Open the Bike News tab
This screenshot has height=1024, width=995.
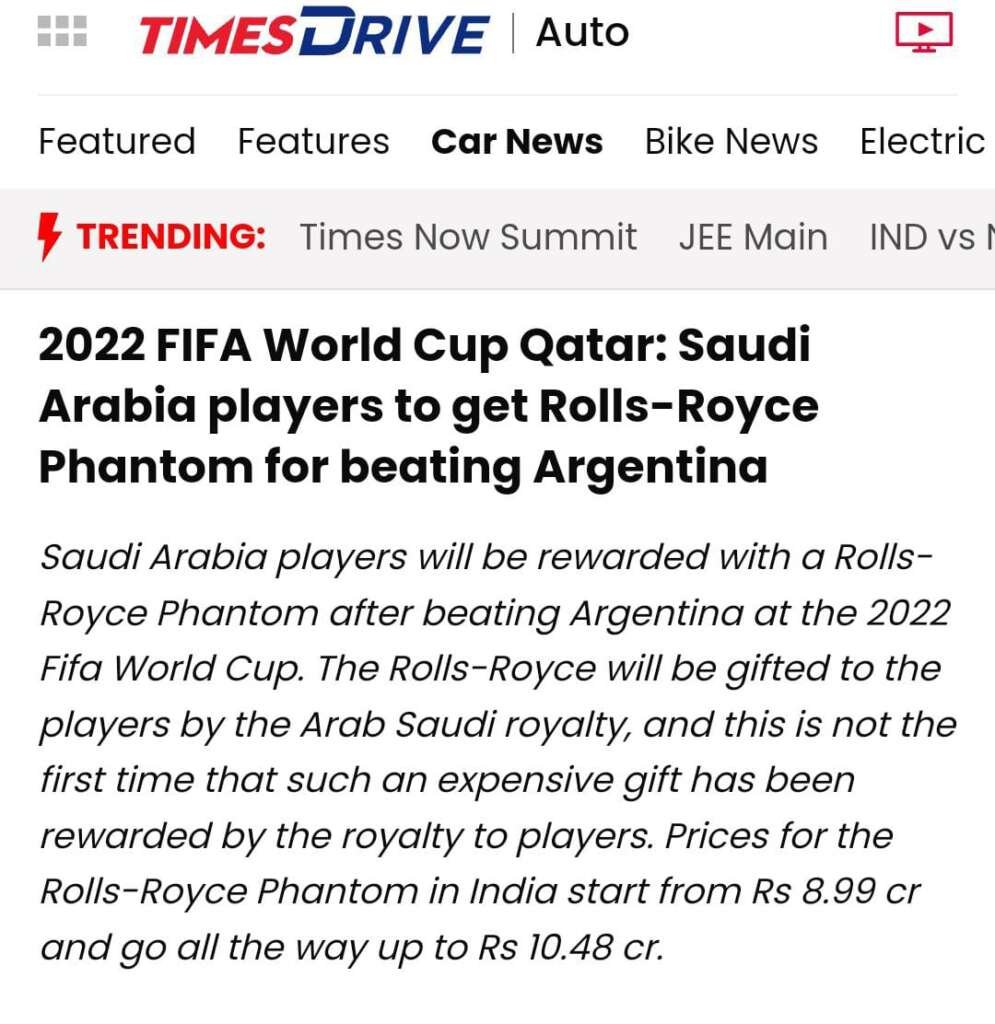click(731, 142)
